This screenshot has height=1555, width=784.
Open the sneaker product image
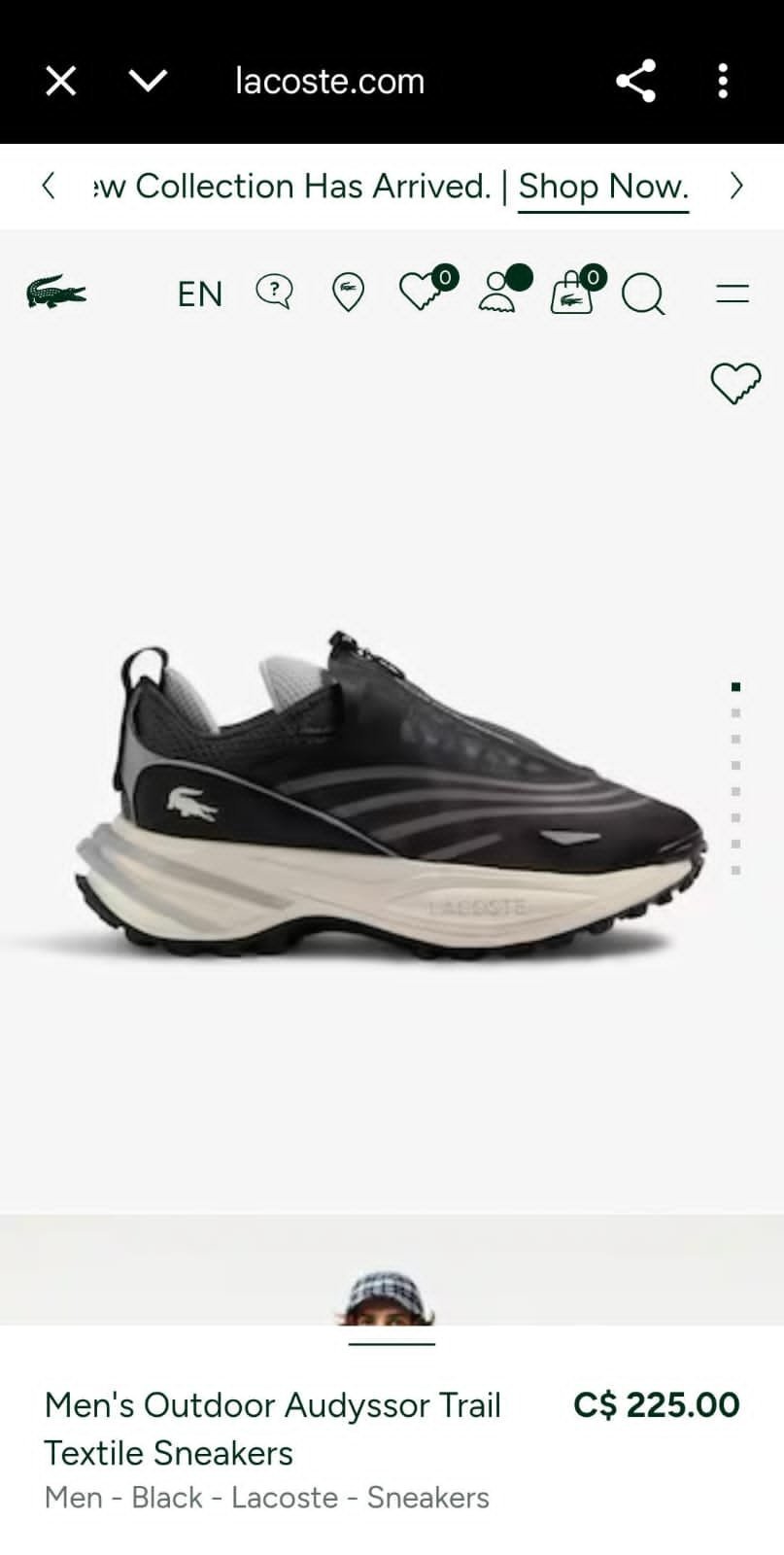click(x=389, y=797)
